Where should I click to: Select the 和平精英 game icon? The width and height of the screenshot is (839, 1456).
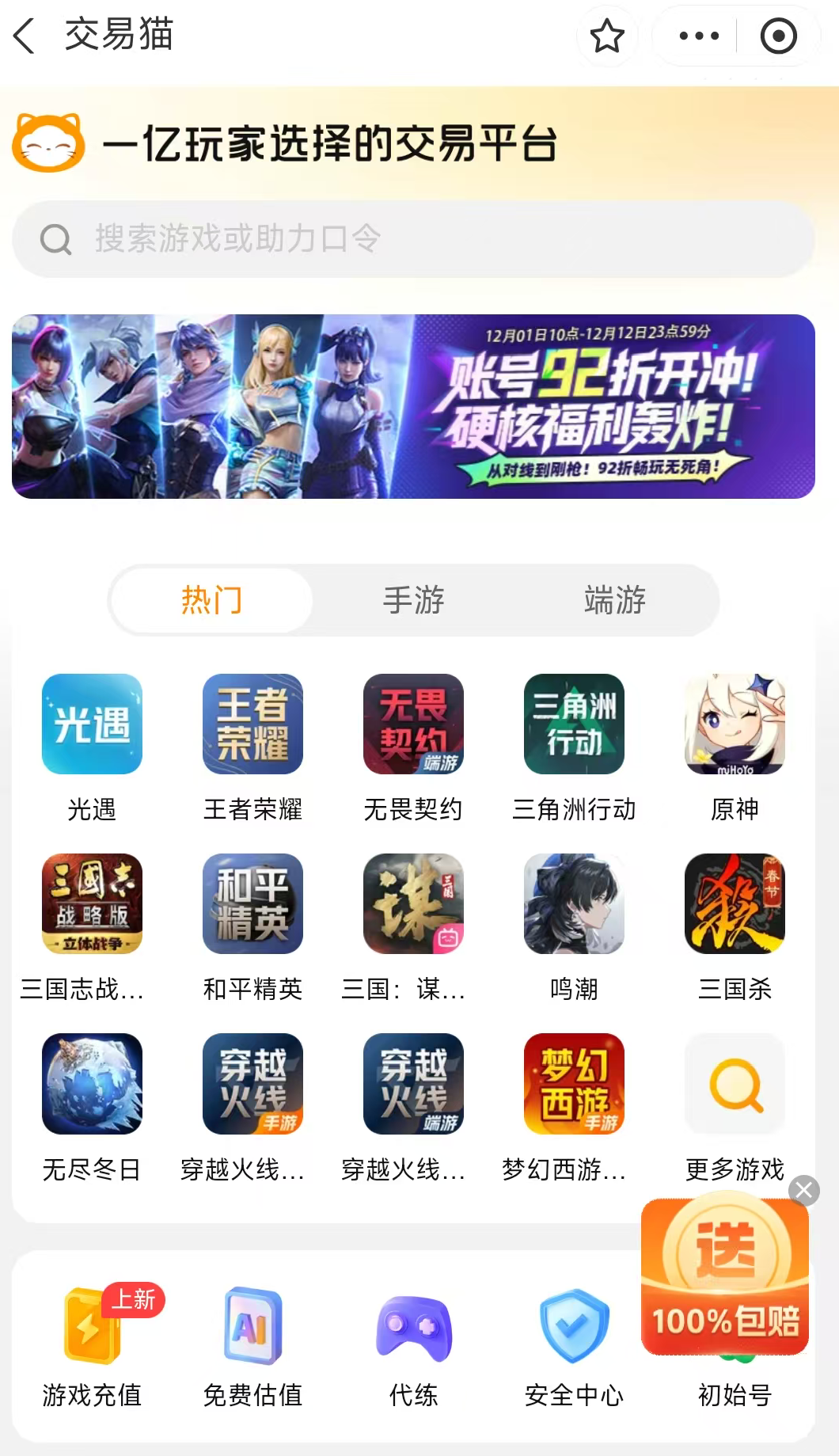coord(252,903)
